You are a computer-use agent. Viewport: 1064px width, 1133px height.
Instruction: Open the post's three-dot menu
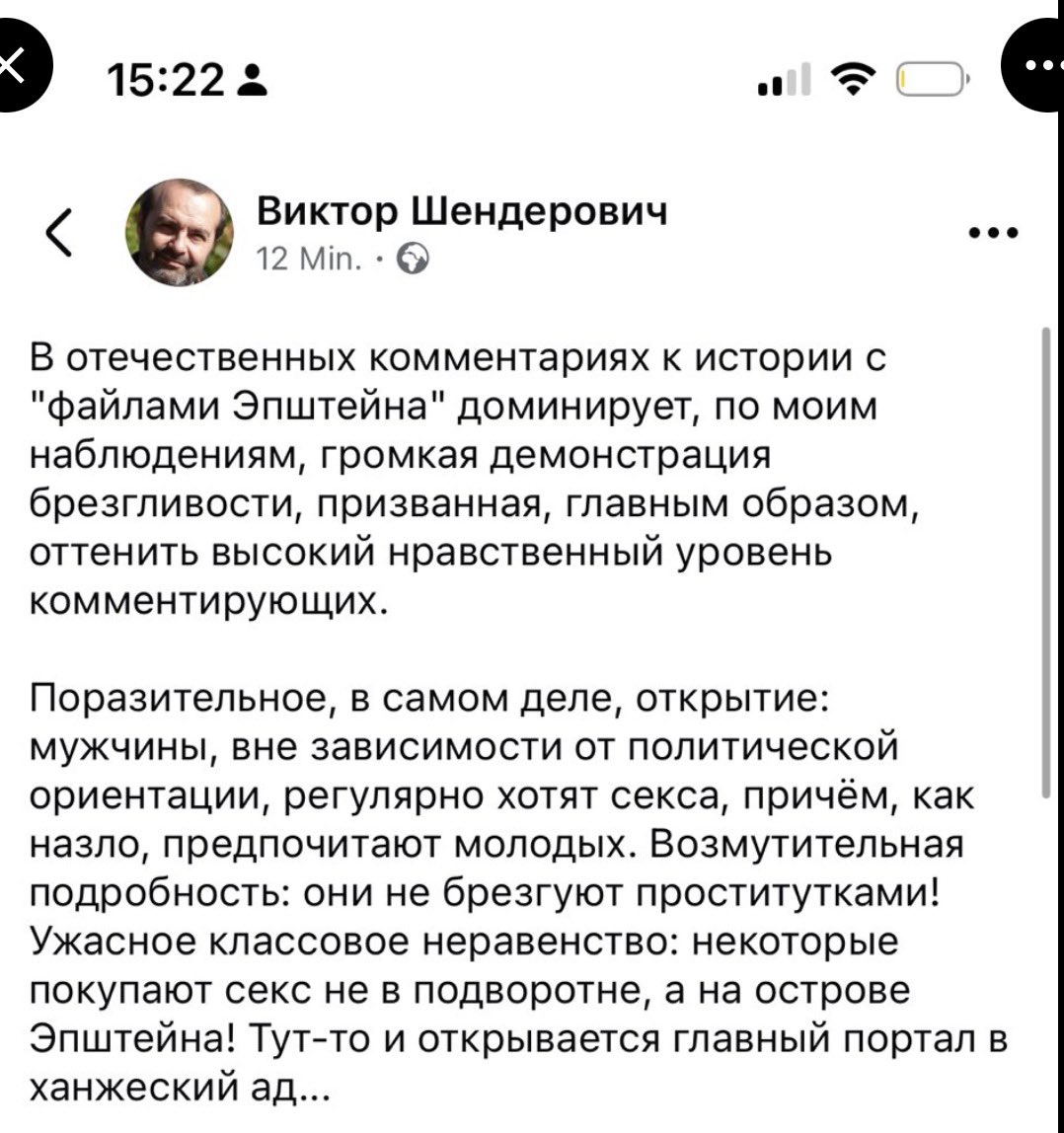pyautogui.click(x=992, y=234)
